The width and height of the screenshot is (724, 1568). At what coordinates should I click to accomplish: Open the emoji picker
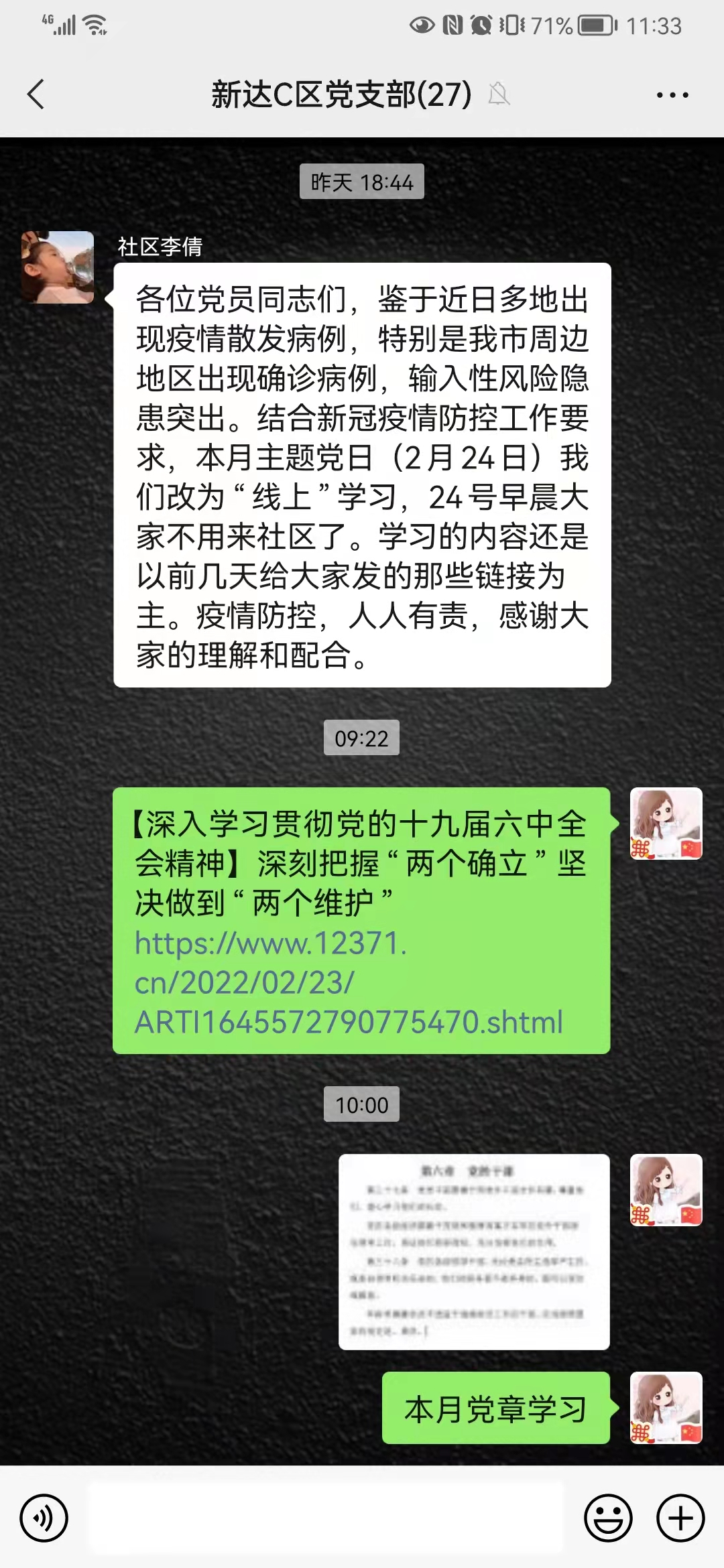608,1518
